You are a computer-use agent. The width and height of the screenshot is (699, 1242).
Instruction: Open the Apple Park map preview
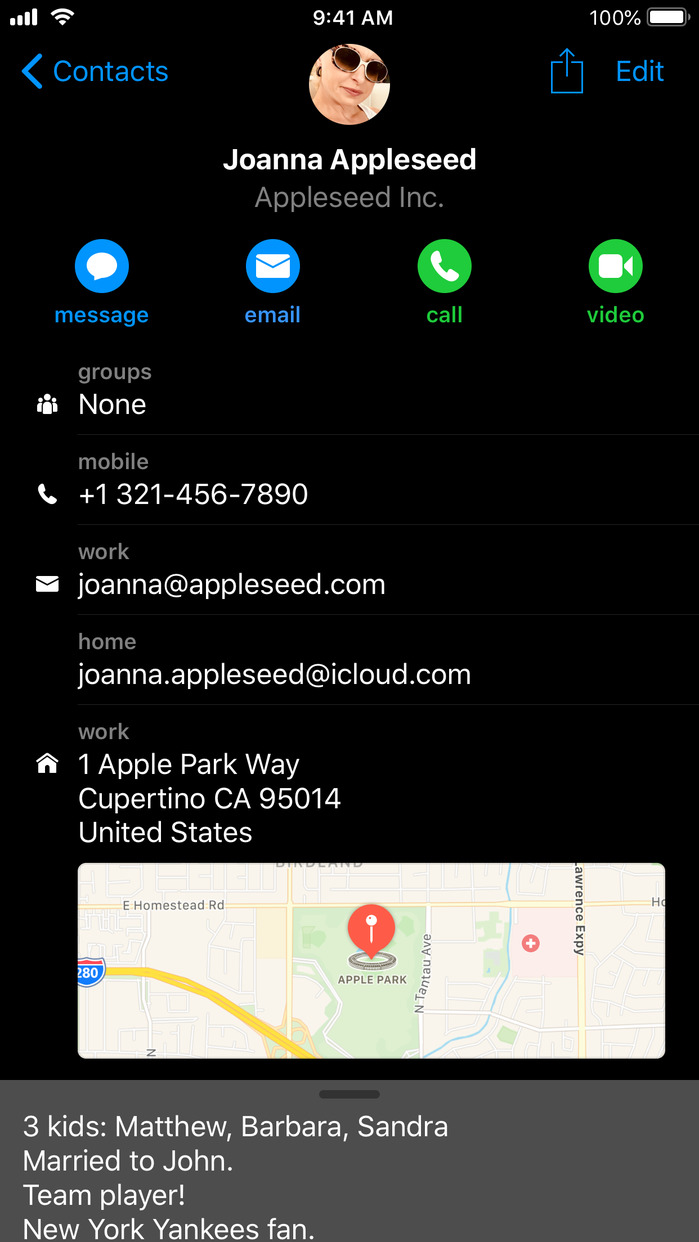point(371,960)
